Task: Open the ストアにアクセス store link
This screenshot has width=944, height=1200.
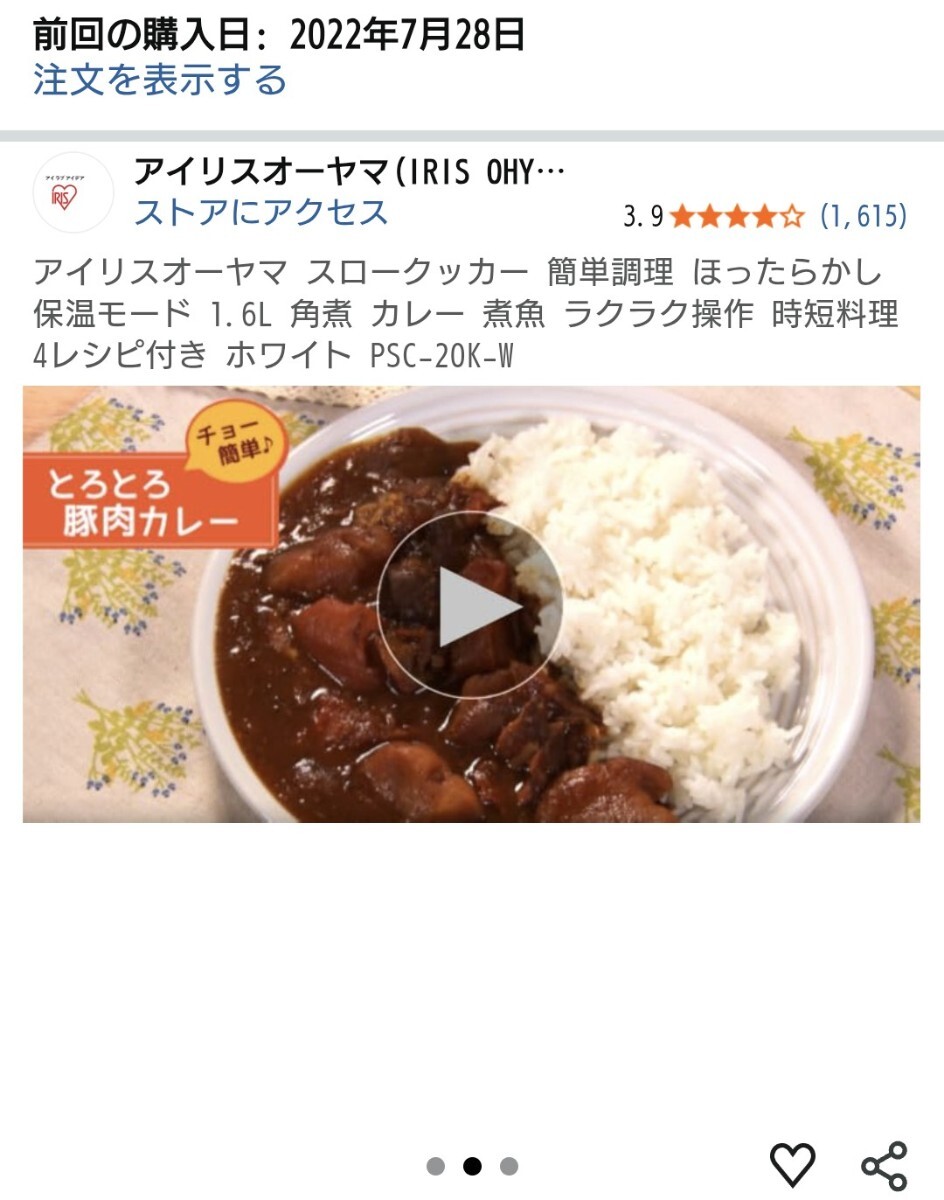Action: pos(261,212)
